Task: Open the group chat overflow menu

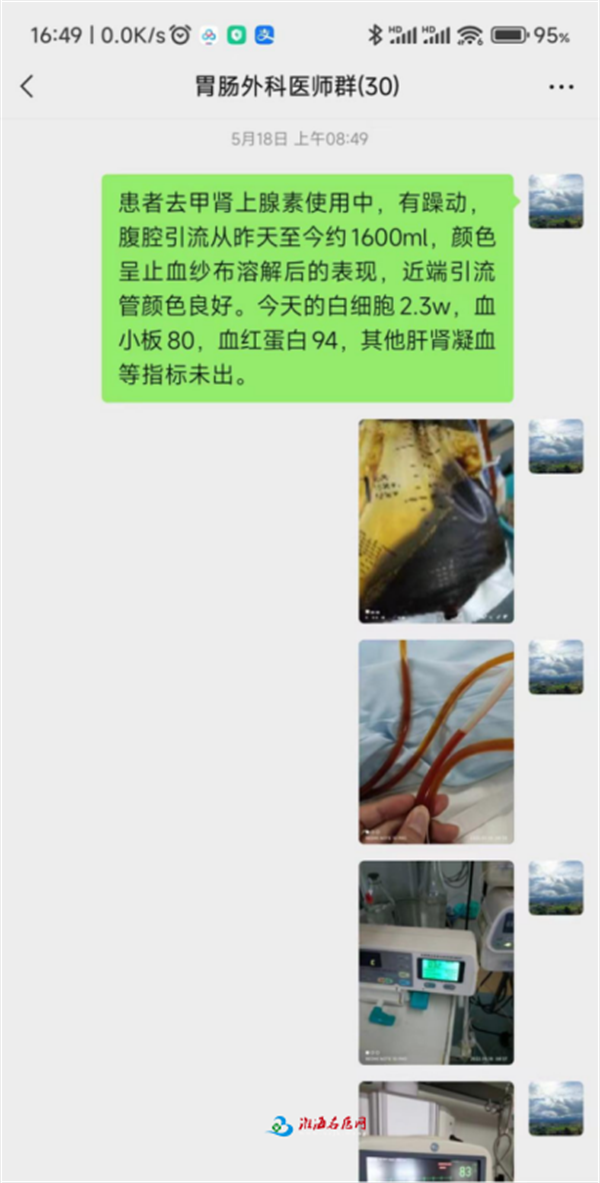Action: coord(562,87)
